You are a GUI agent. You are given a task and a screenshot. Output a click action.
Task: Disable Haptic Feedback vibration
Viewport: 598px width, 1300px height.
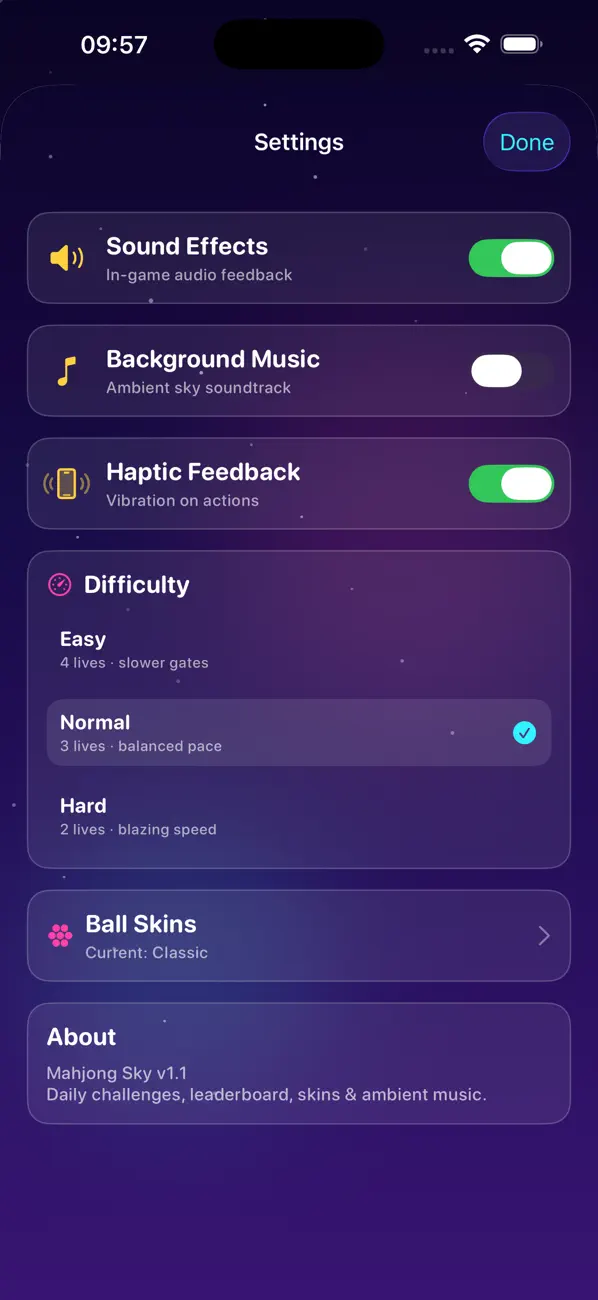tap(511, 484)
